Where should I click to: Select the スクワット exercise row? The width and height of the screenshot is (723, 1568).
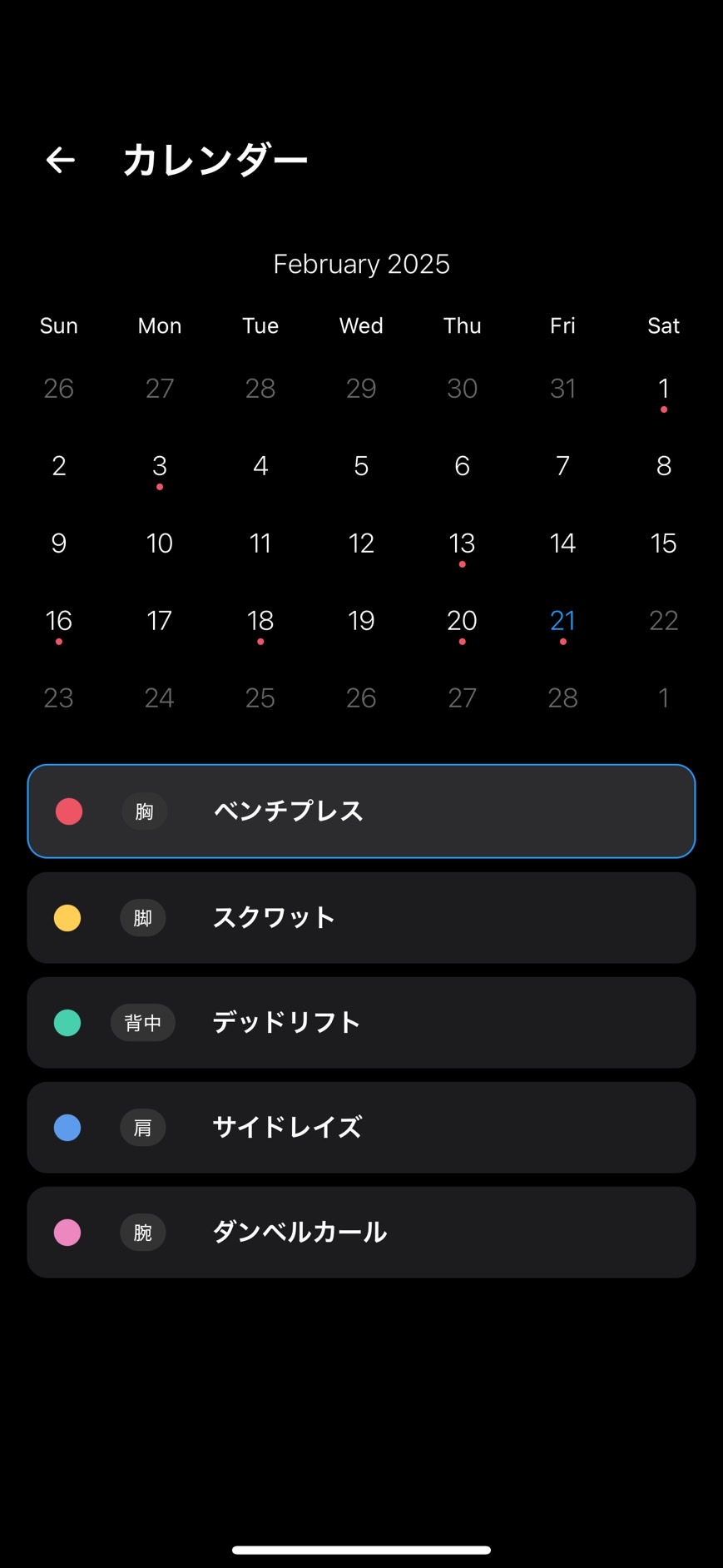[x=361, y=918]
